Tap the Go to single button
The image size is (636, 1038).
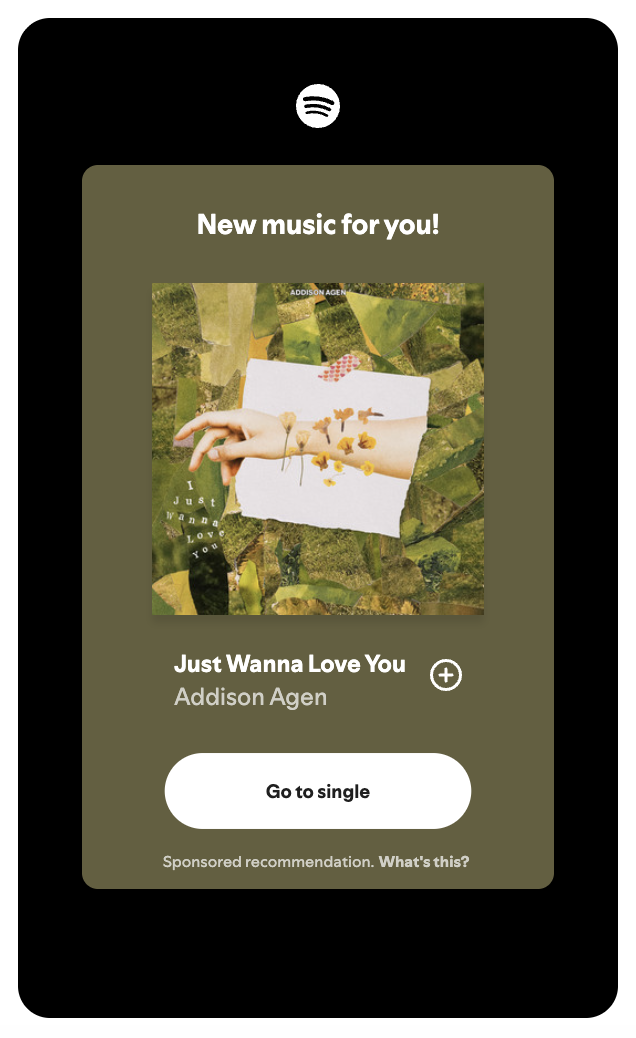pos(318,791)
